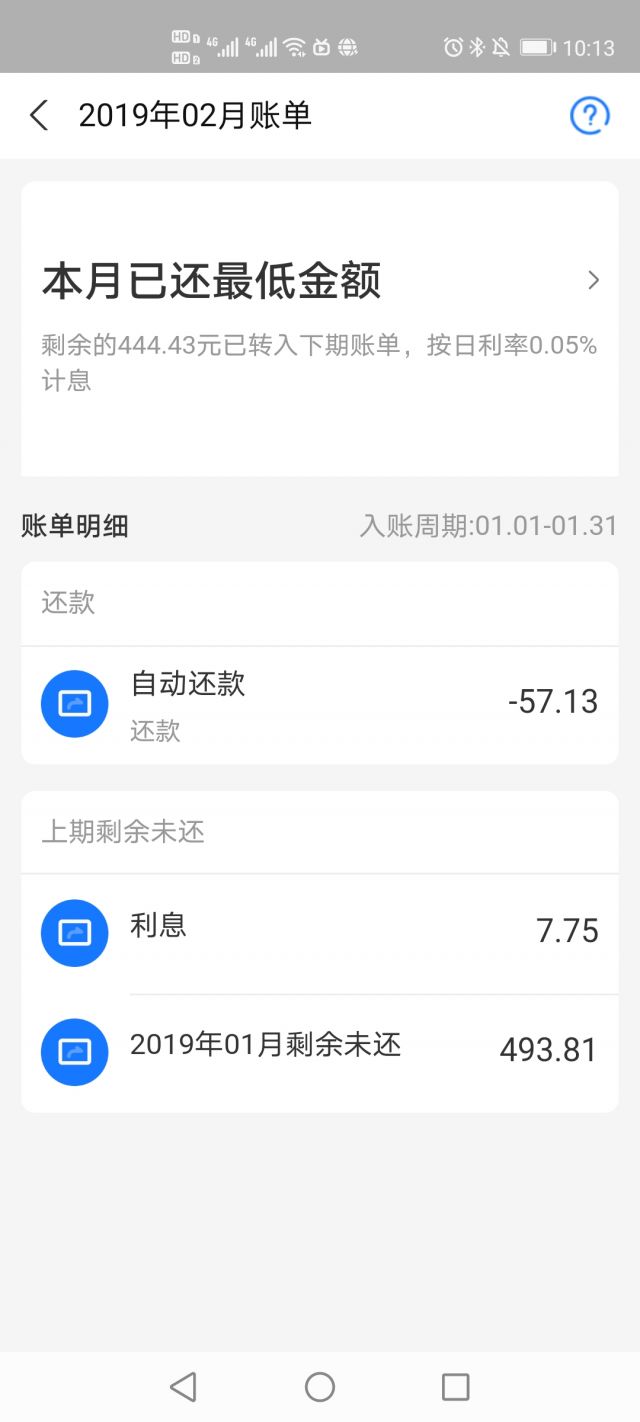Open the help question mark icon
This screenshot has width=640, height=1422.
tap(589, 116)
